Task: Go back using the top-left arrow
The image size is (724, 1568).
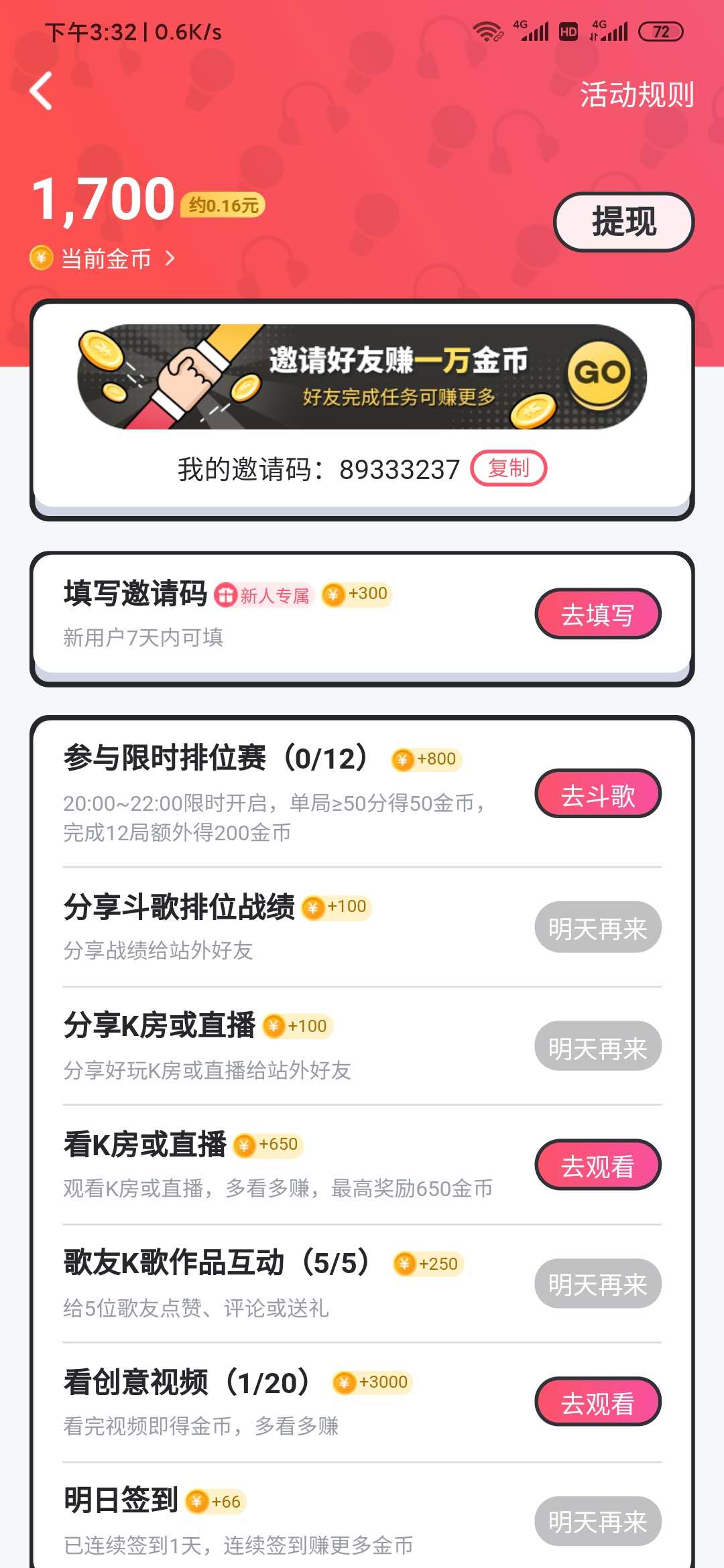Action: (x=42, y=91)
